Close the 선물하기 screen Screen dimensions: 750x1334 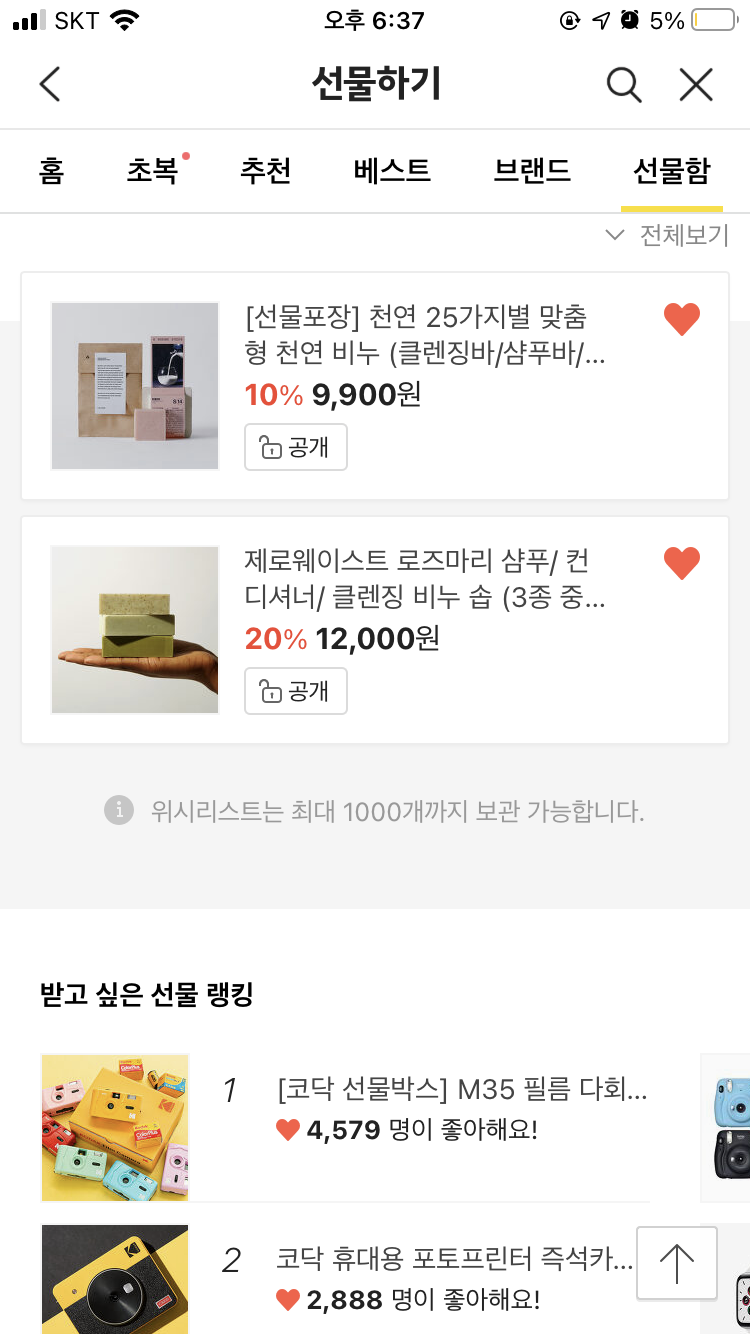[x=696, y=85]
